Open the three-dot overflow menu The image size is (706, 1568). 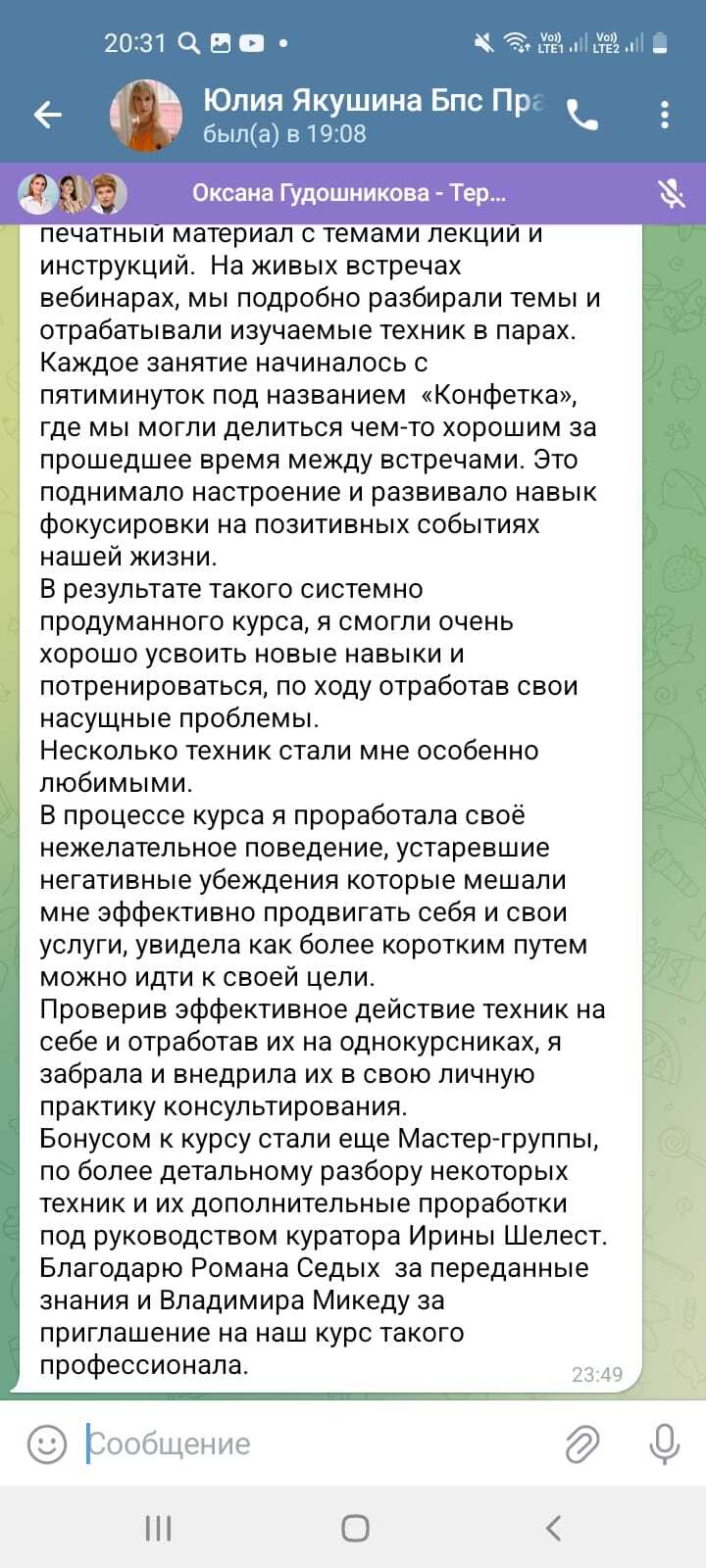point(665,116)
